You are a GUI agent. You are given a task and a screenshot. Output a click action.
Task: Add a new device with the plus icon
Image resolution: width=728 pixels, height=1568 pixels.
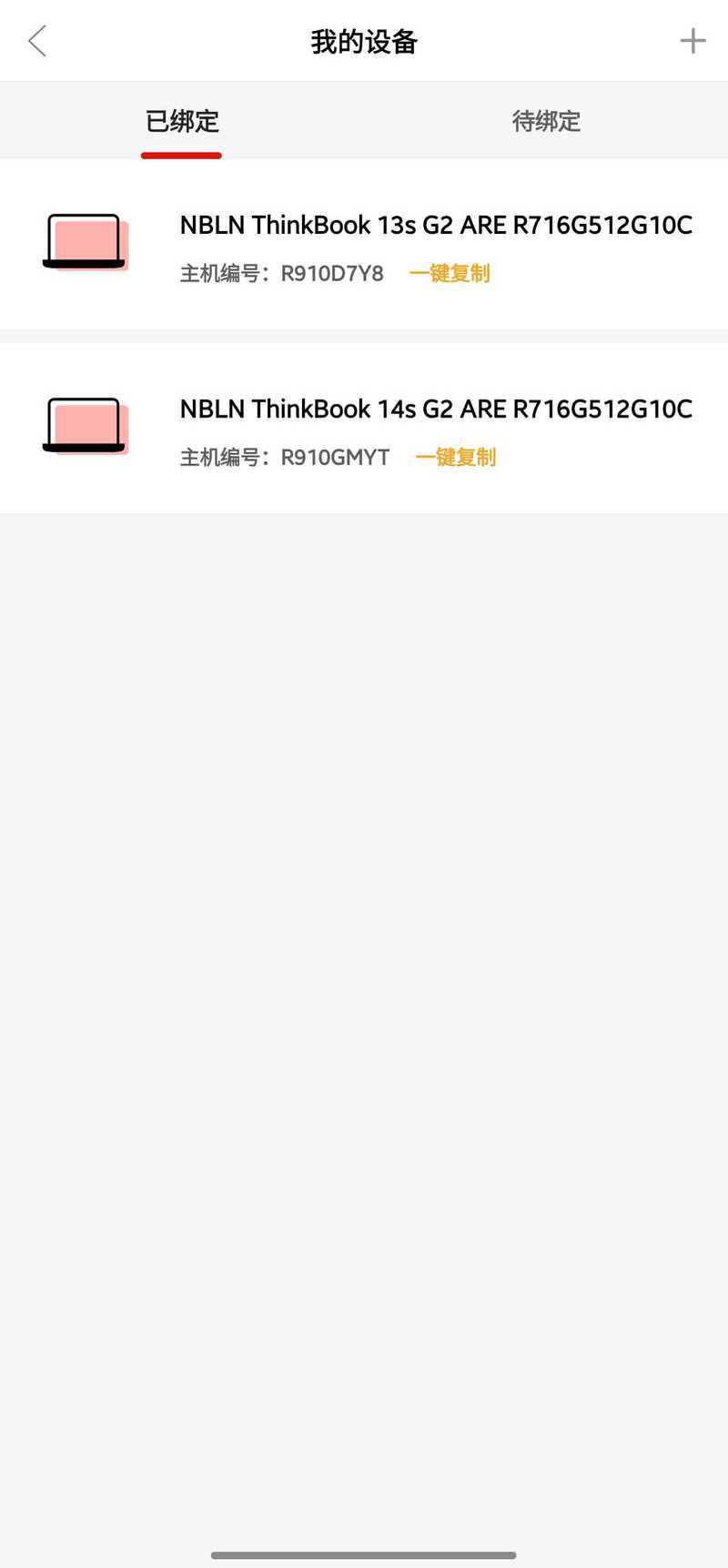(693, 41)
